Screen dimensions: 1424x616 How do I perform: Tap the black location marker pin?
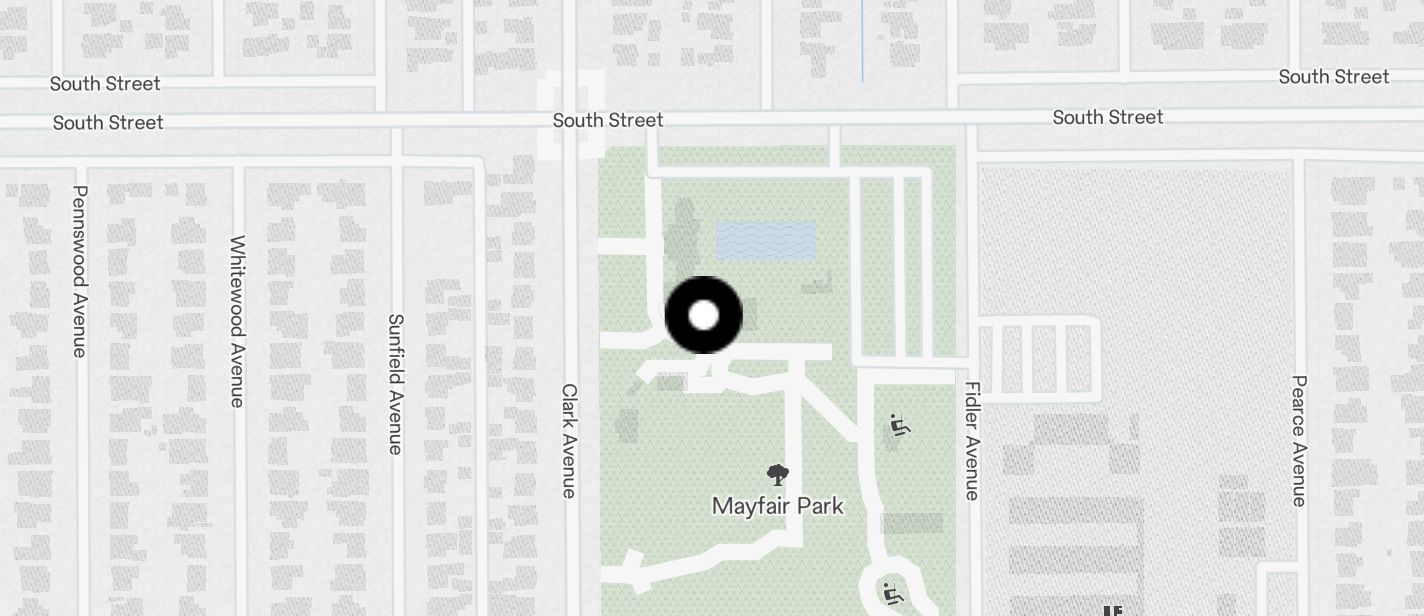click(x=704, y=315)
